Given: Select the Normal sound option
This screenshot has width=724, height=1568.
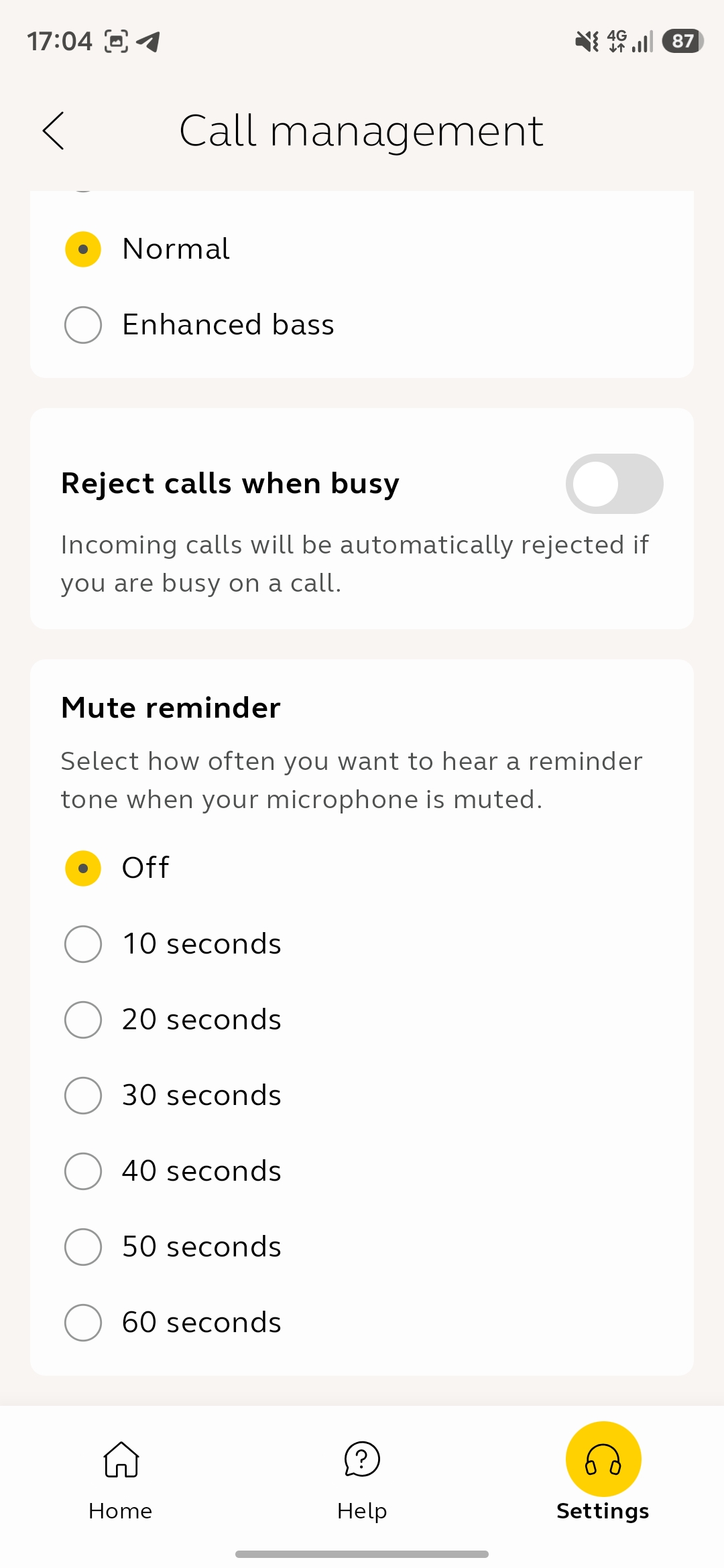Looking at the screenshot, I should coord(83,249).
